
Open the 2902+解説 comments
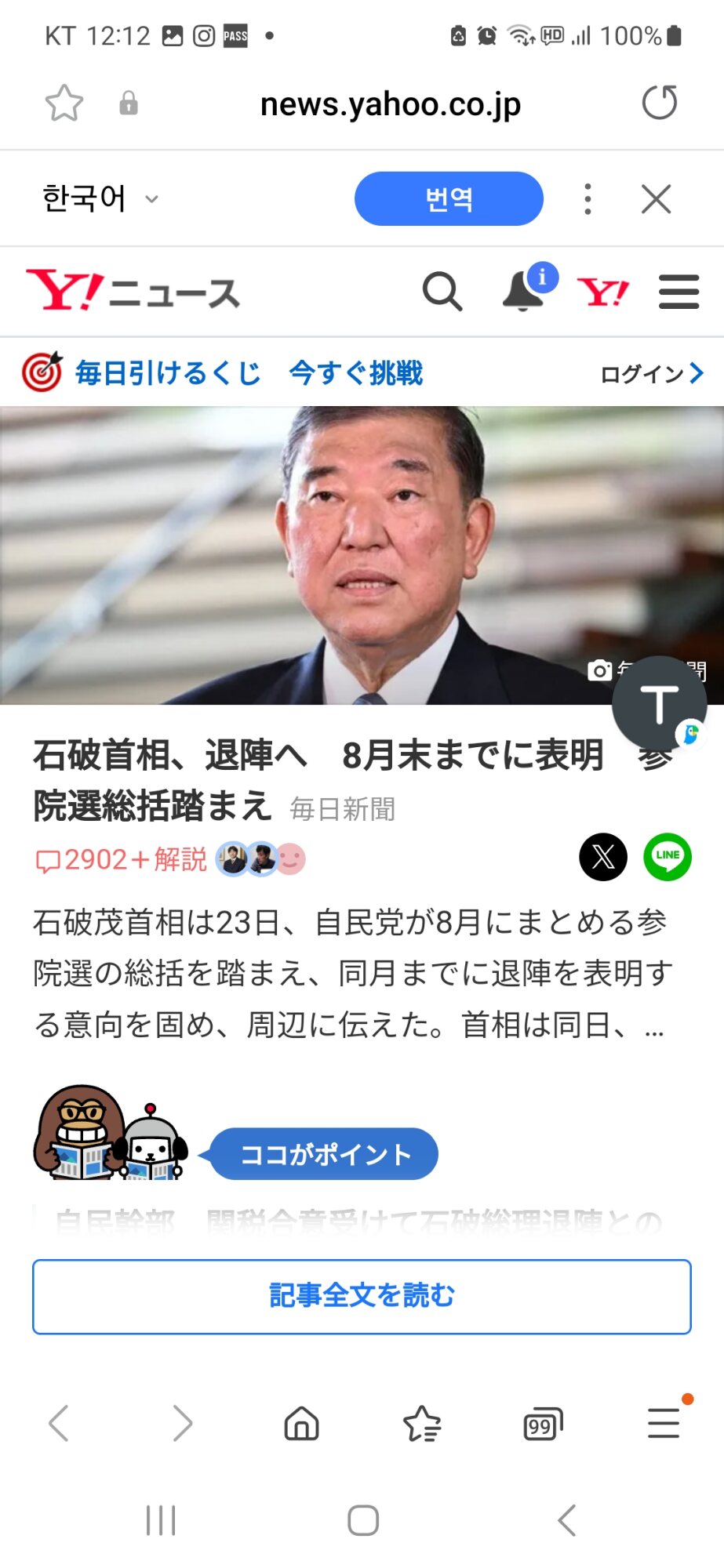point(122,860)
